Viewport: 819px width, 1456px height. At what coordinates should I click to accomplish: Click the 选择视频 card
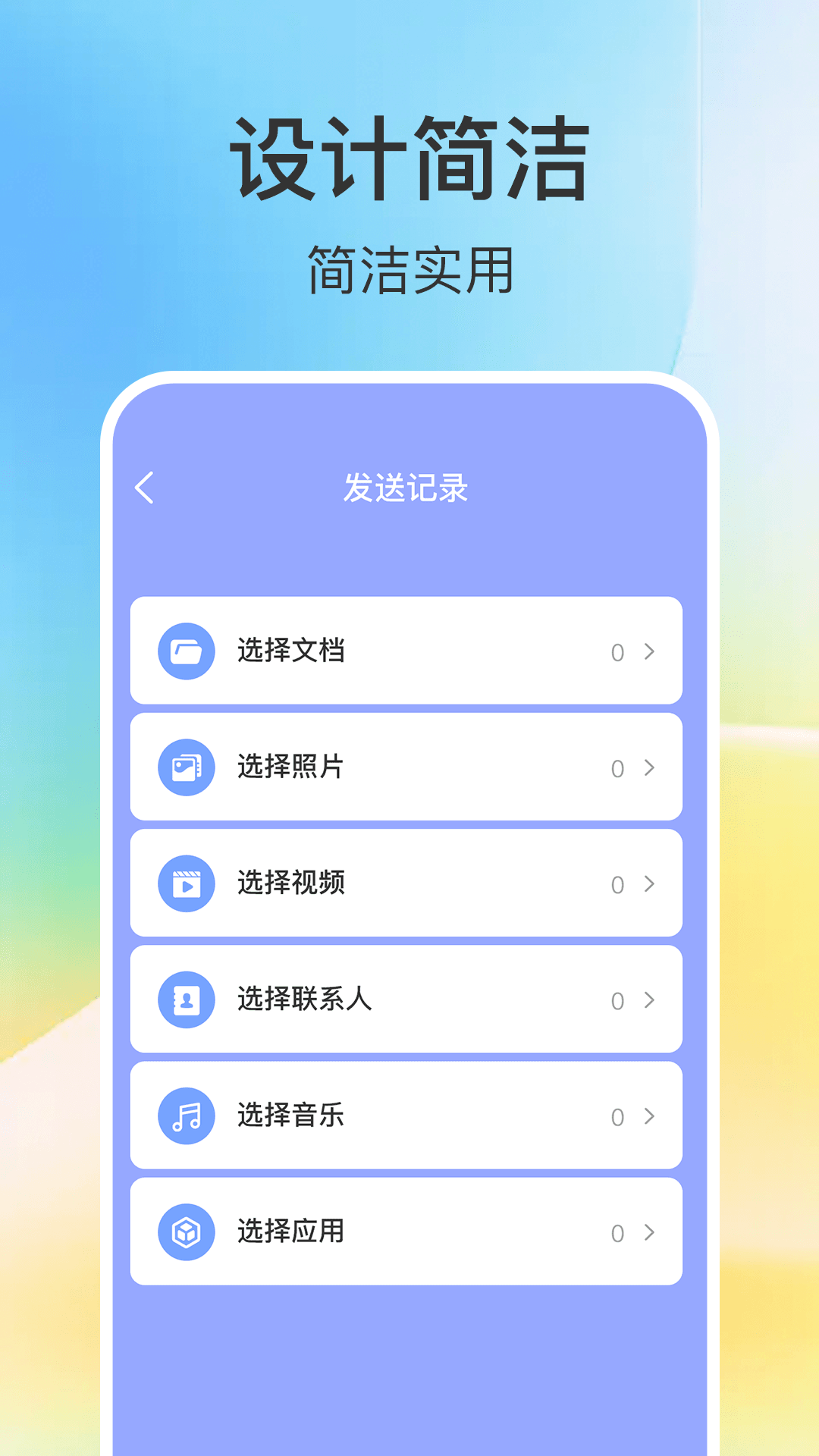click(x=407, y=883)
